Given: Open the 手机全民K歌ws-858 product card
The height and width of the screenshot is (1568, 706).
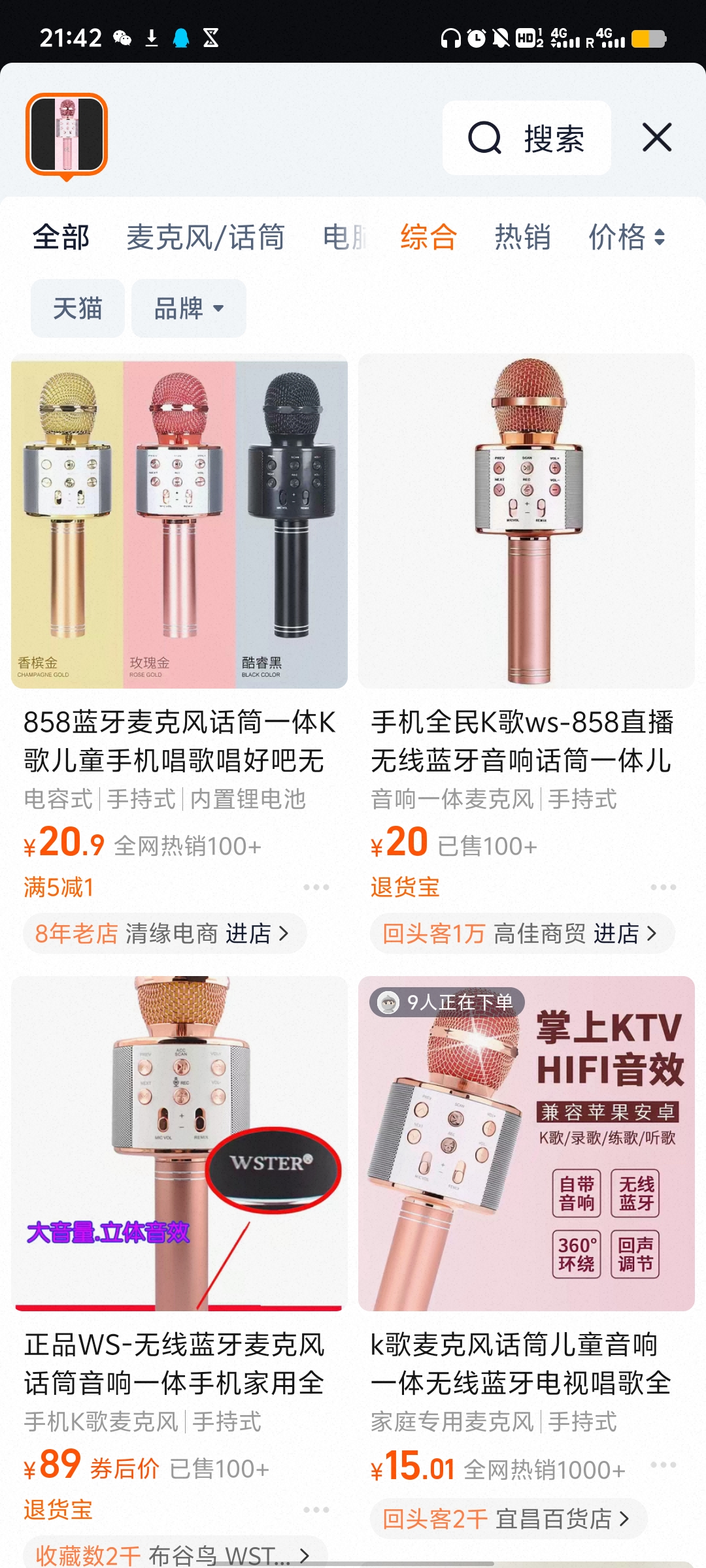Looking at the screenshot, I should (526, 740).
